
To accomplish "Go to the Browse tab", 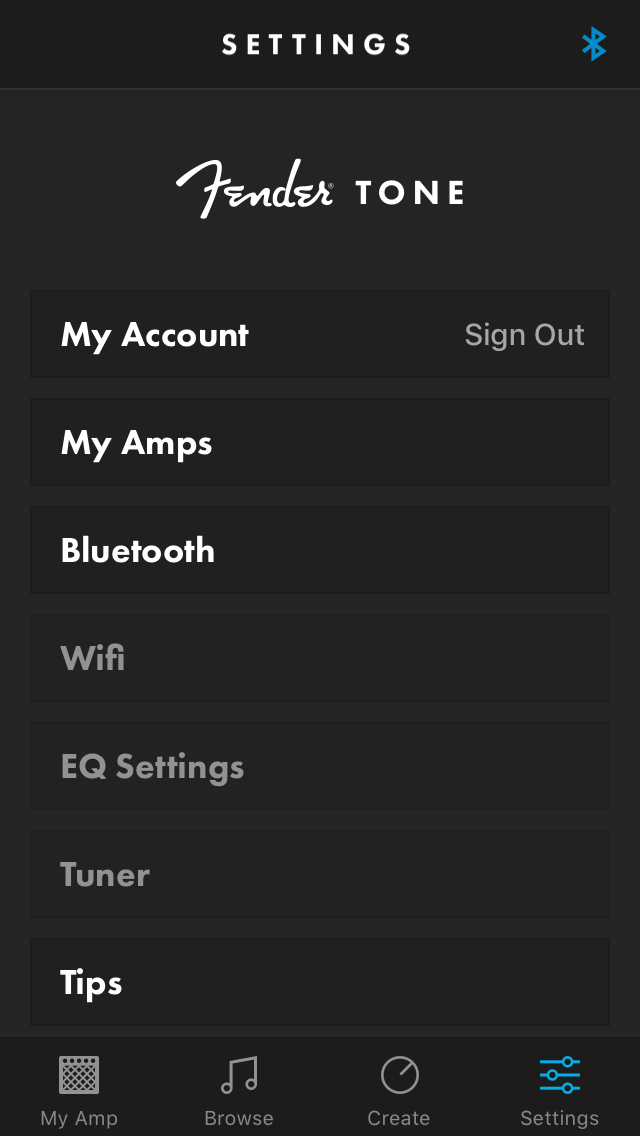I will pos(239,1089).
